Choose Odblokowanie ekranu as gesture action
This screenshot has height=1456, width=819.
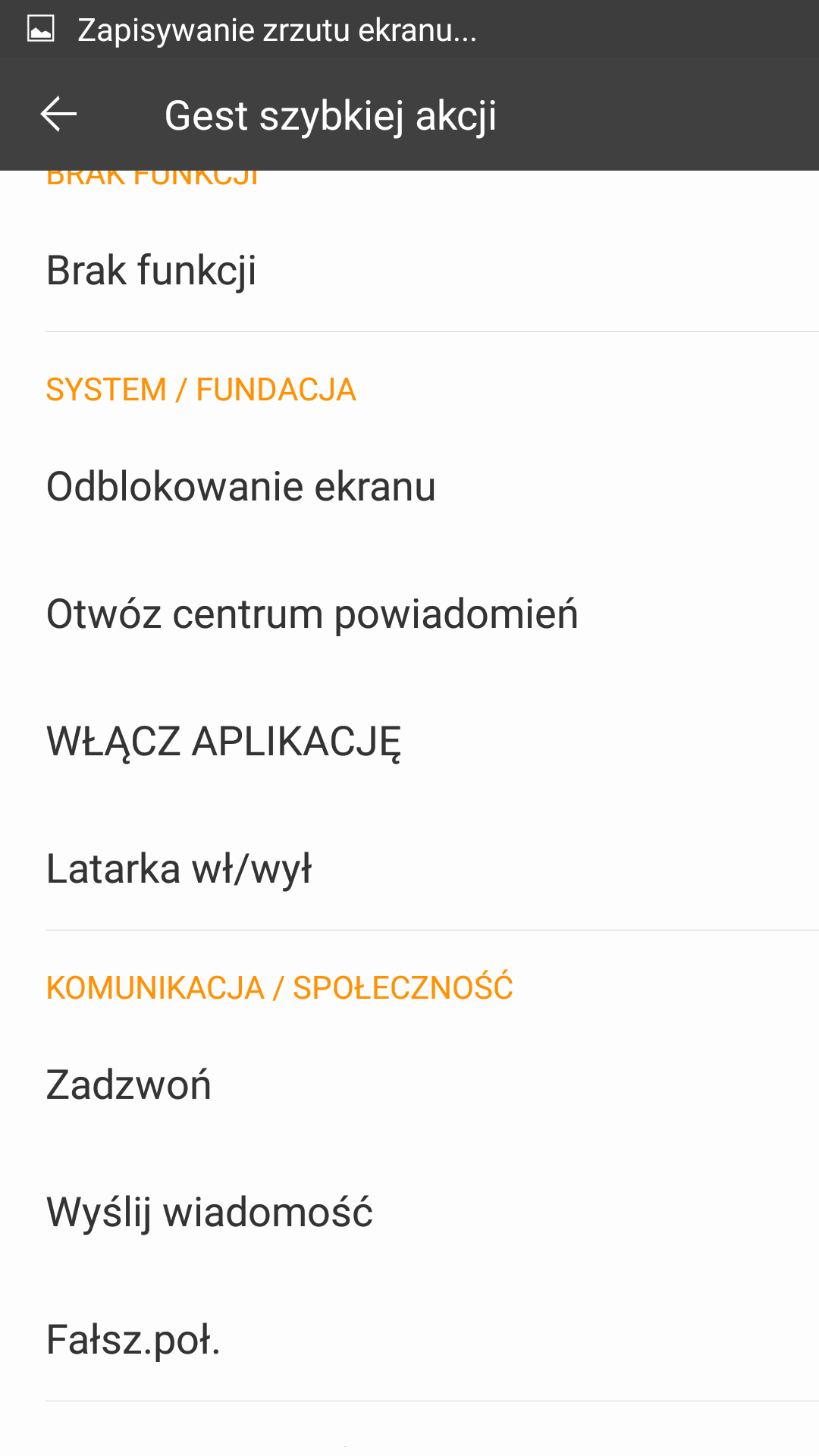point(241,486)
